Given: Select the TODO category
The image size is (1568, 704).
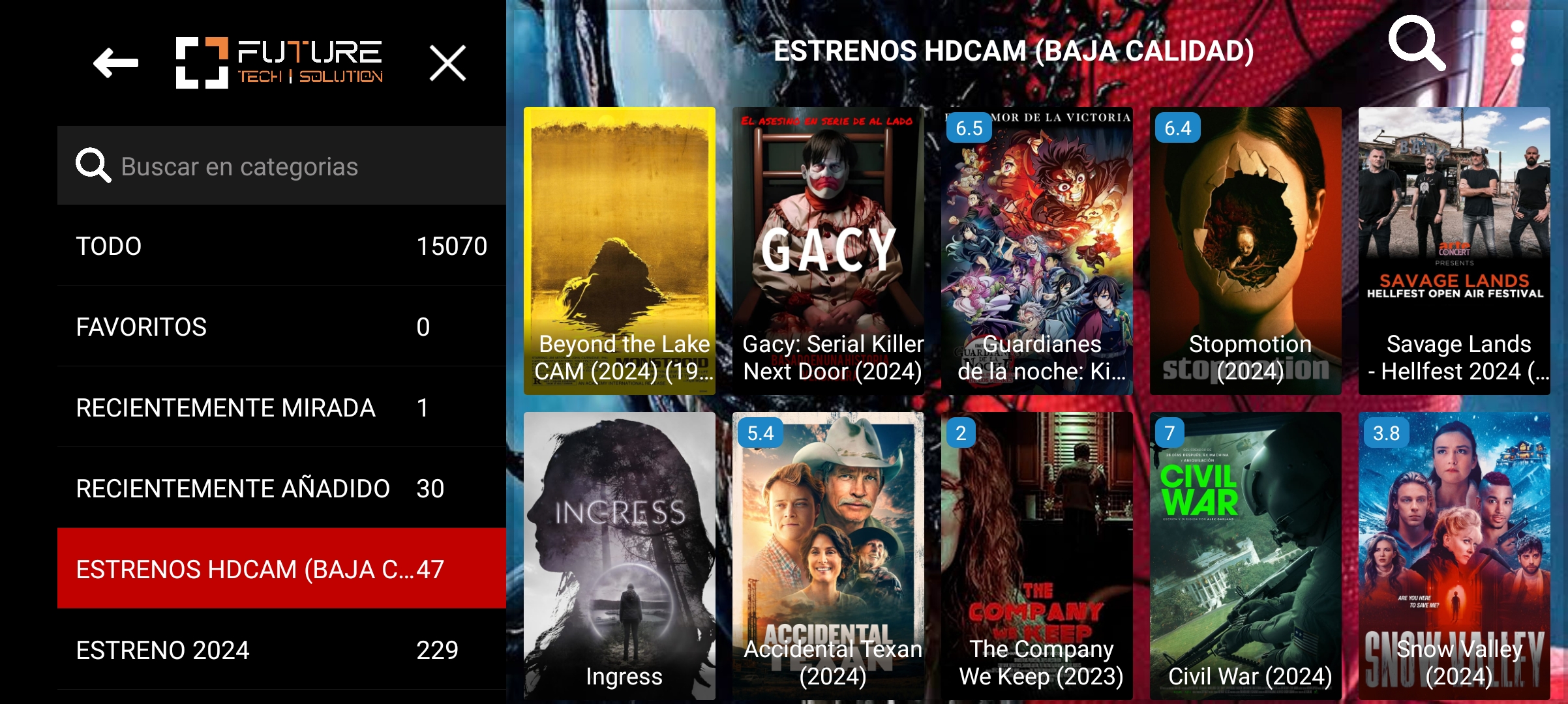Looking at the screenshot, I should pyautogui.click(x=281, y=246).
